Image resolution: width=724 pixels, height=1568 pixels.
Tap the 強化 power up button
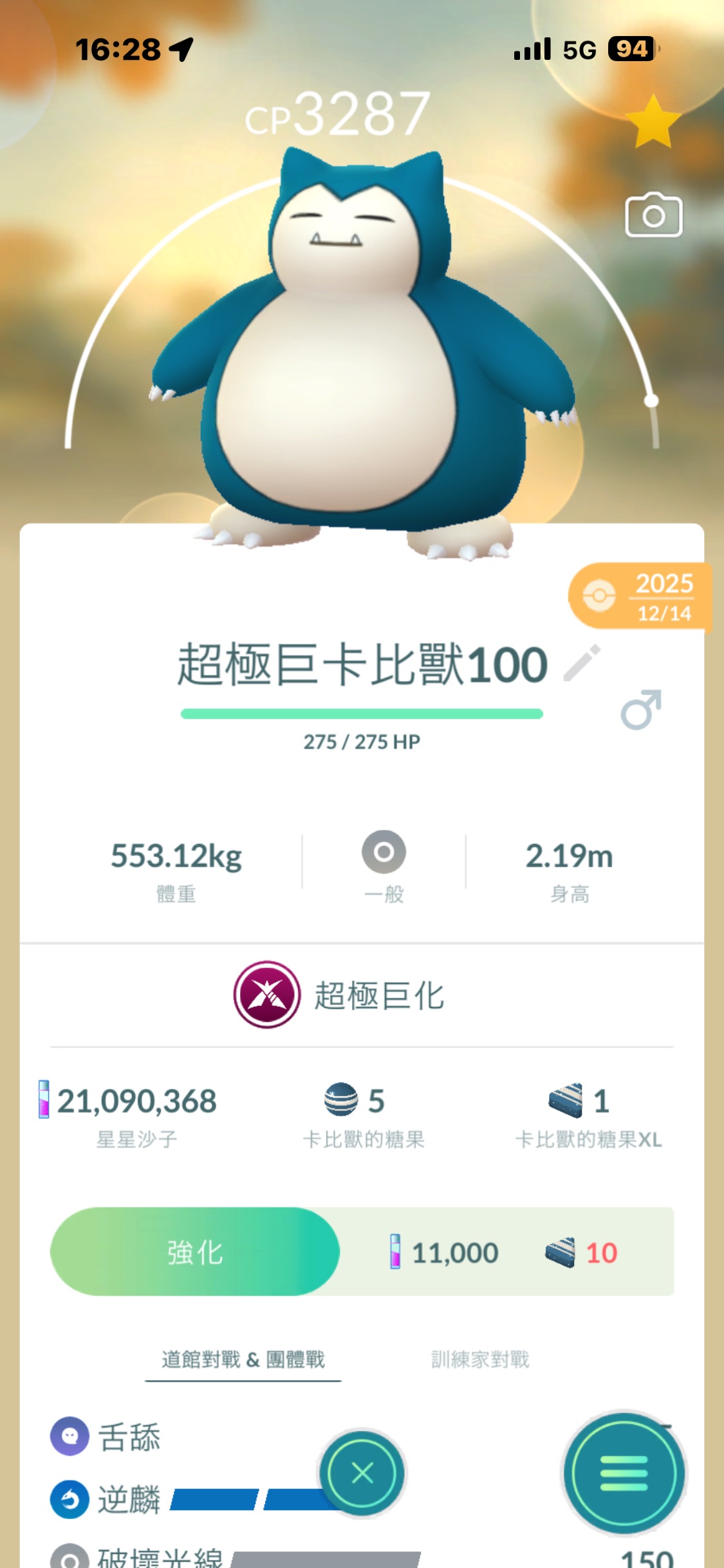point(195,1252)
